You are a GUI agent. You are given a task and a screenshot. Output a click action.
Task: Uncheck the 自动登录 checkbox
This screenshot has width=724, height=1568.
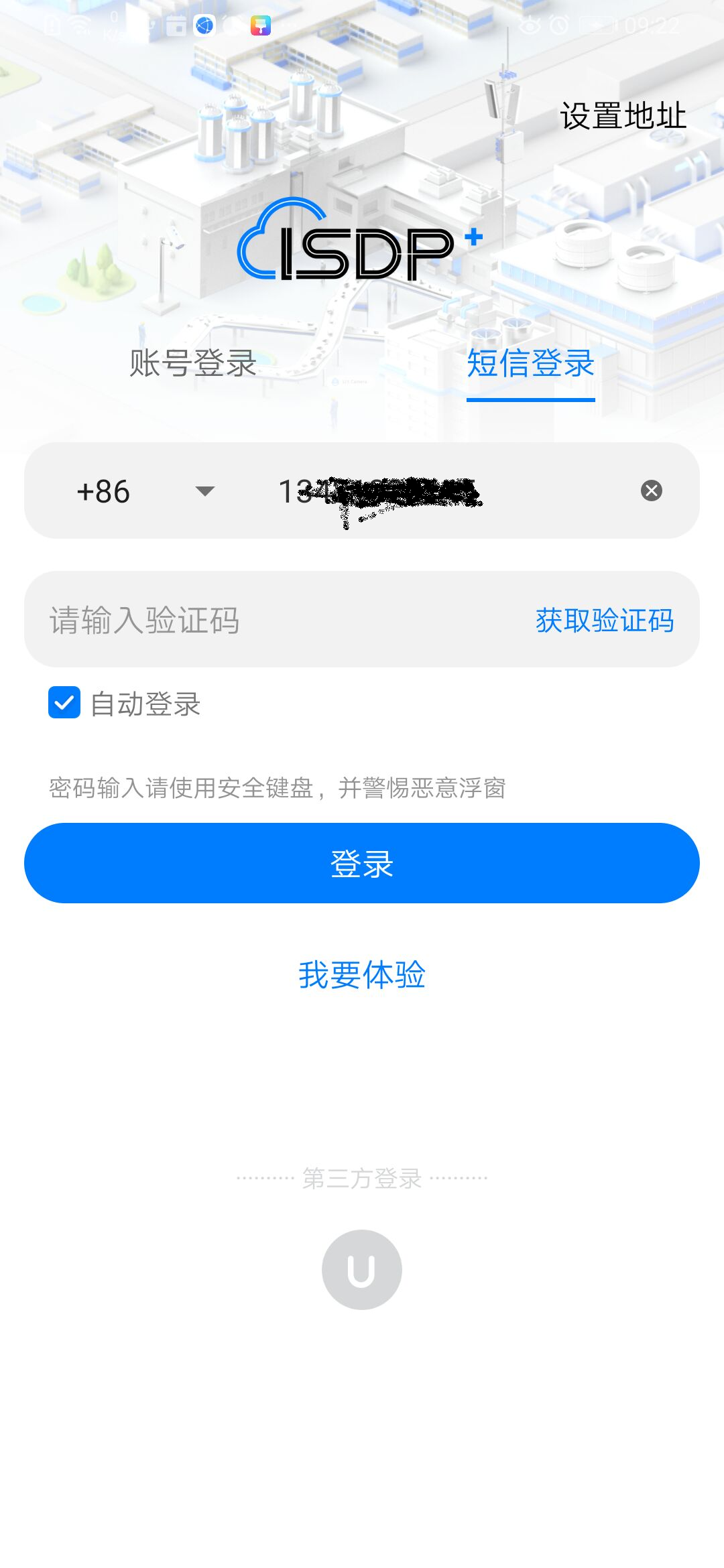point(64,702)
